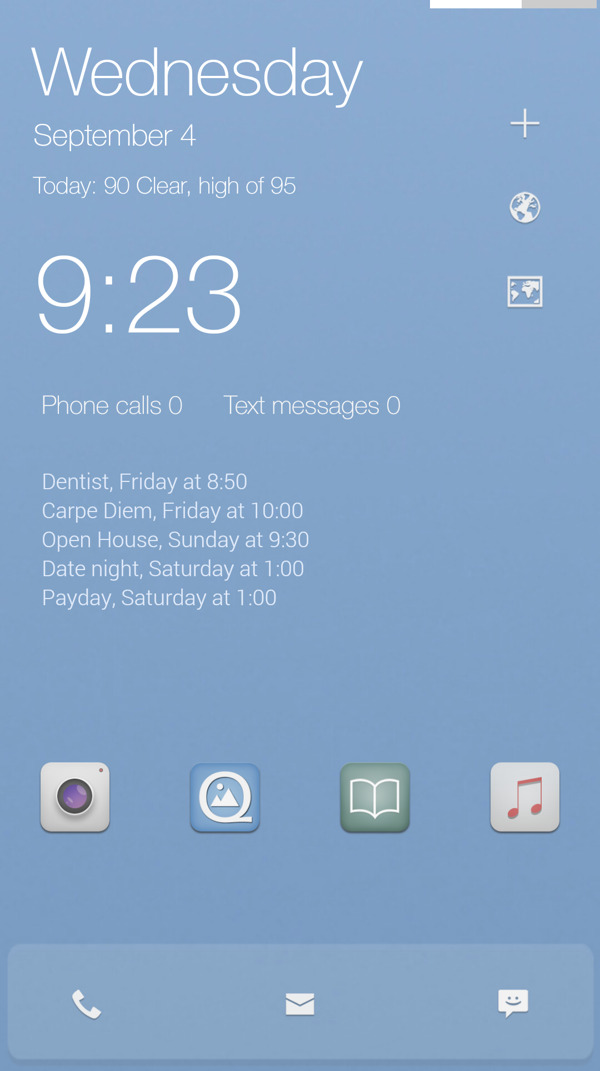Viewport: 600px width, 1071px height.
Task: Tap the plus icon
Action: (525, 124)
